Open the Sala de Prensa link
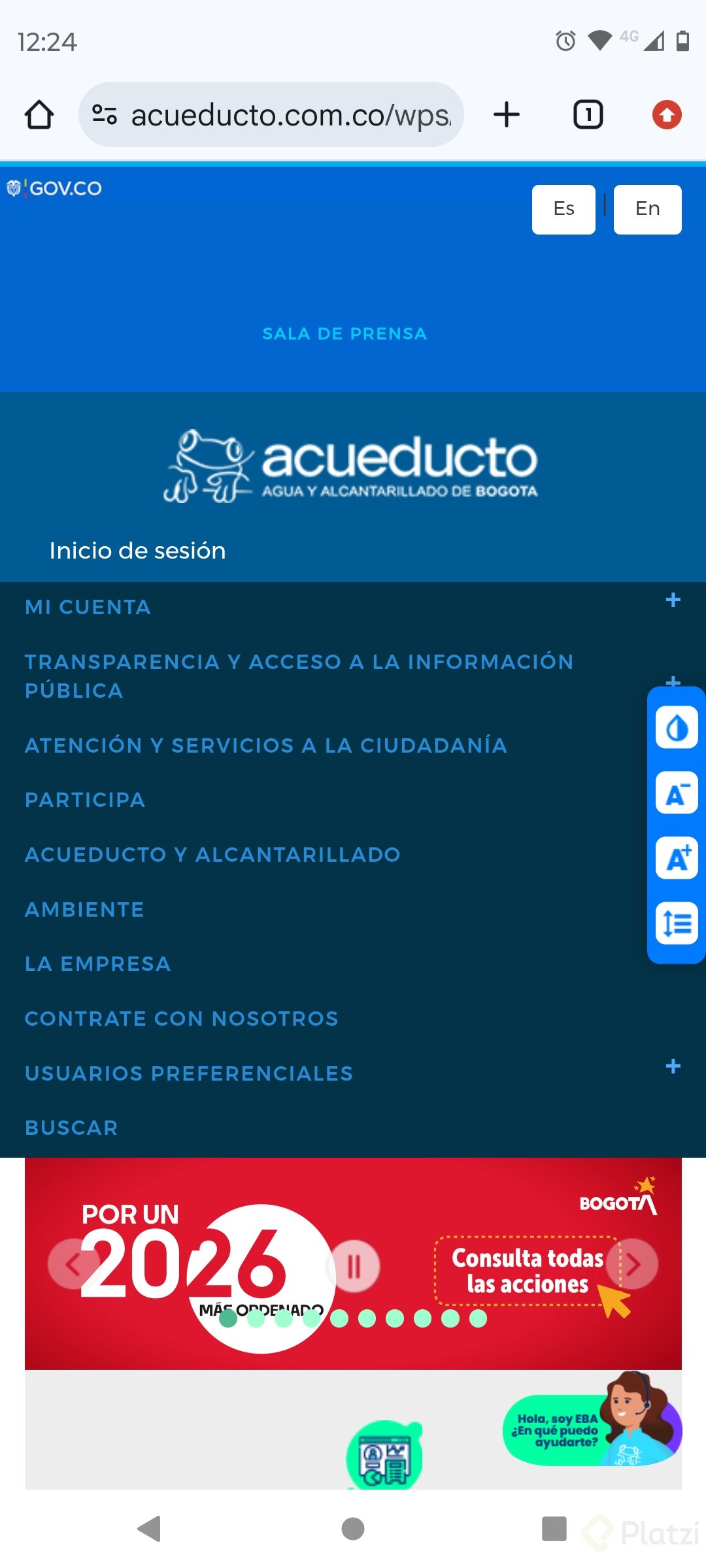The width and height of the screenshot is (706, 1568). (345, 334)
